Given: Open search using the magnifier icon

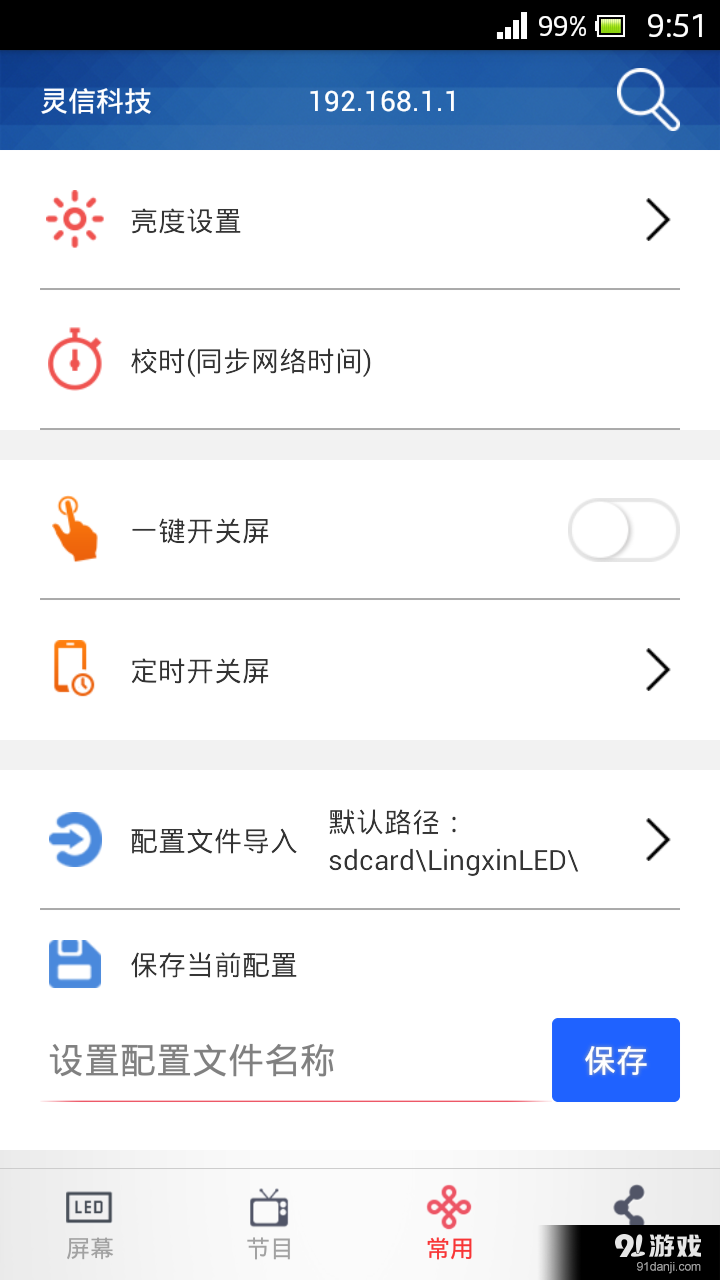Looking at the screenshot, I should tap(646, 99).
